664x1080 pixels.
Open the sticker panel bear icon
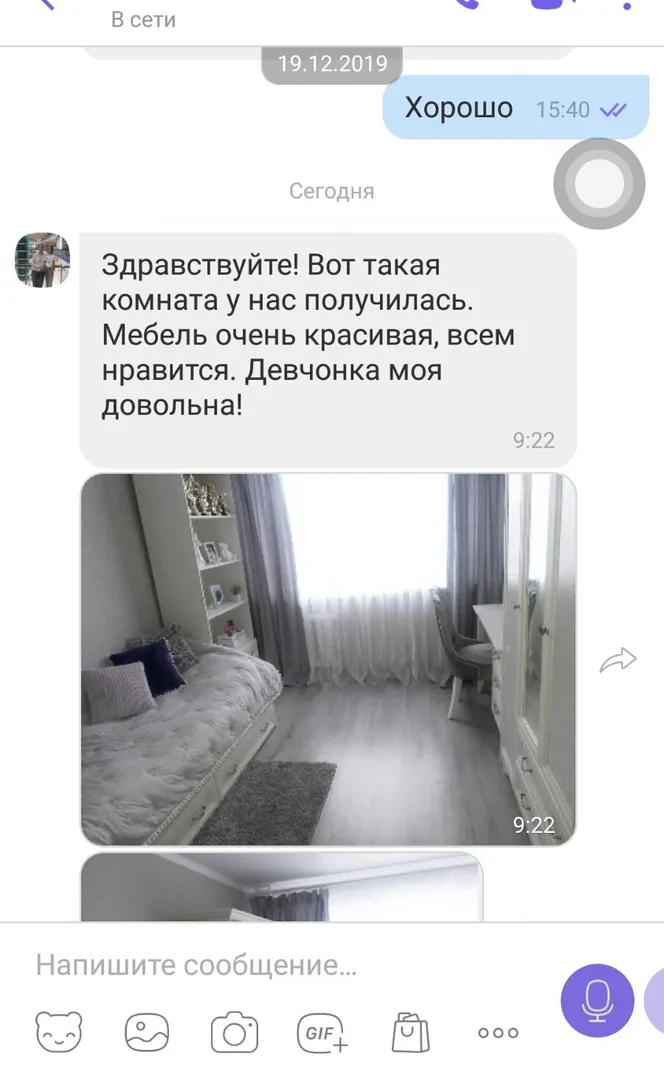[59, 1032]
